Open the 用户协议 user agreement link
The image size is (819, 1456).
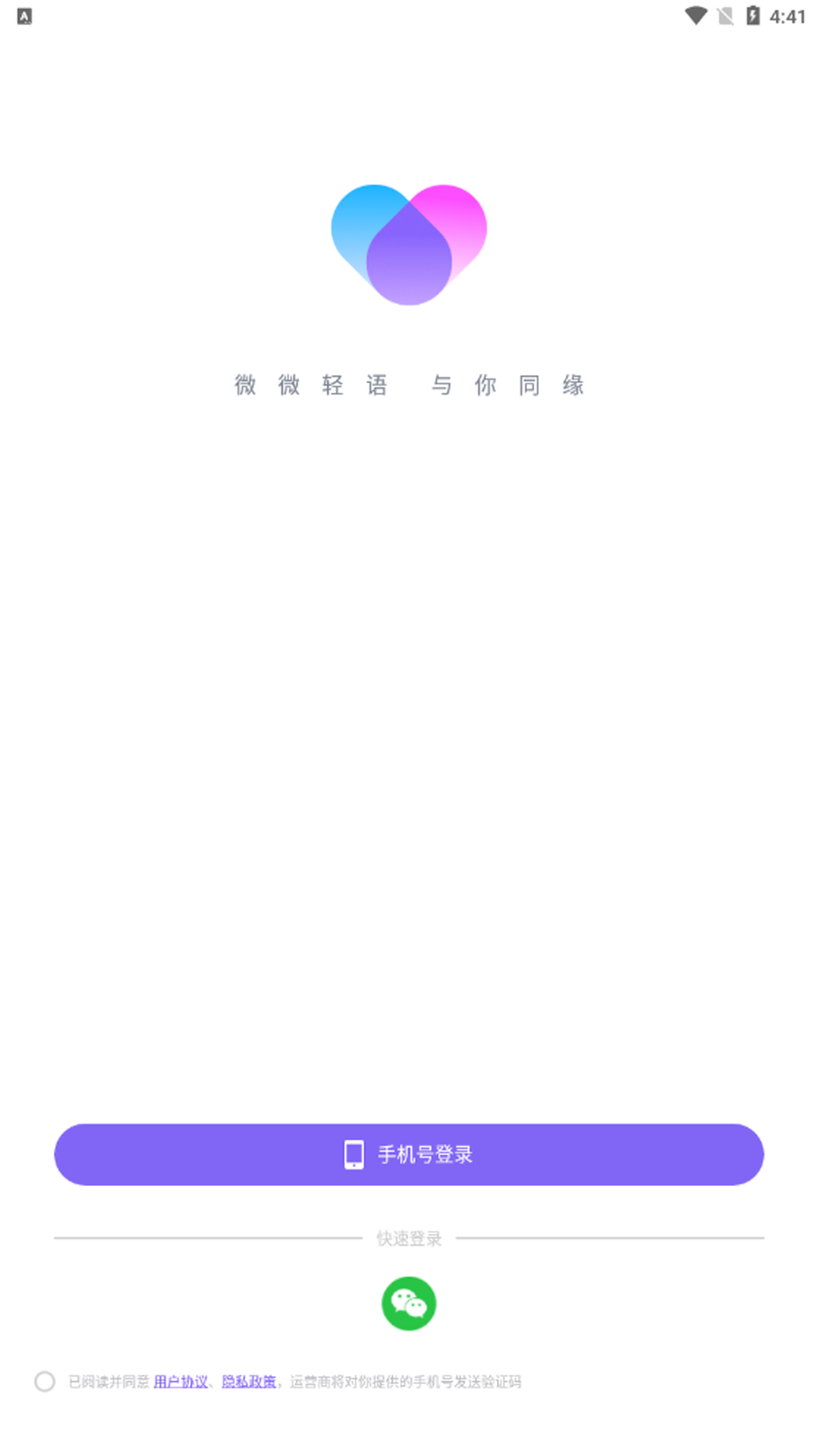pyautogui.click(x=180, y=1381)
